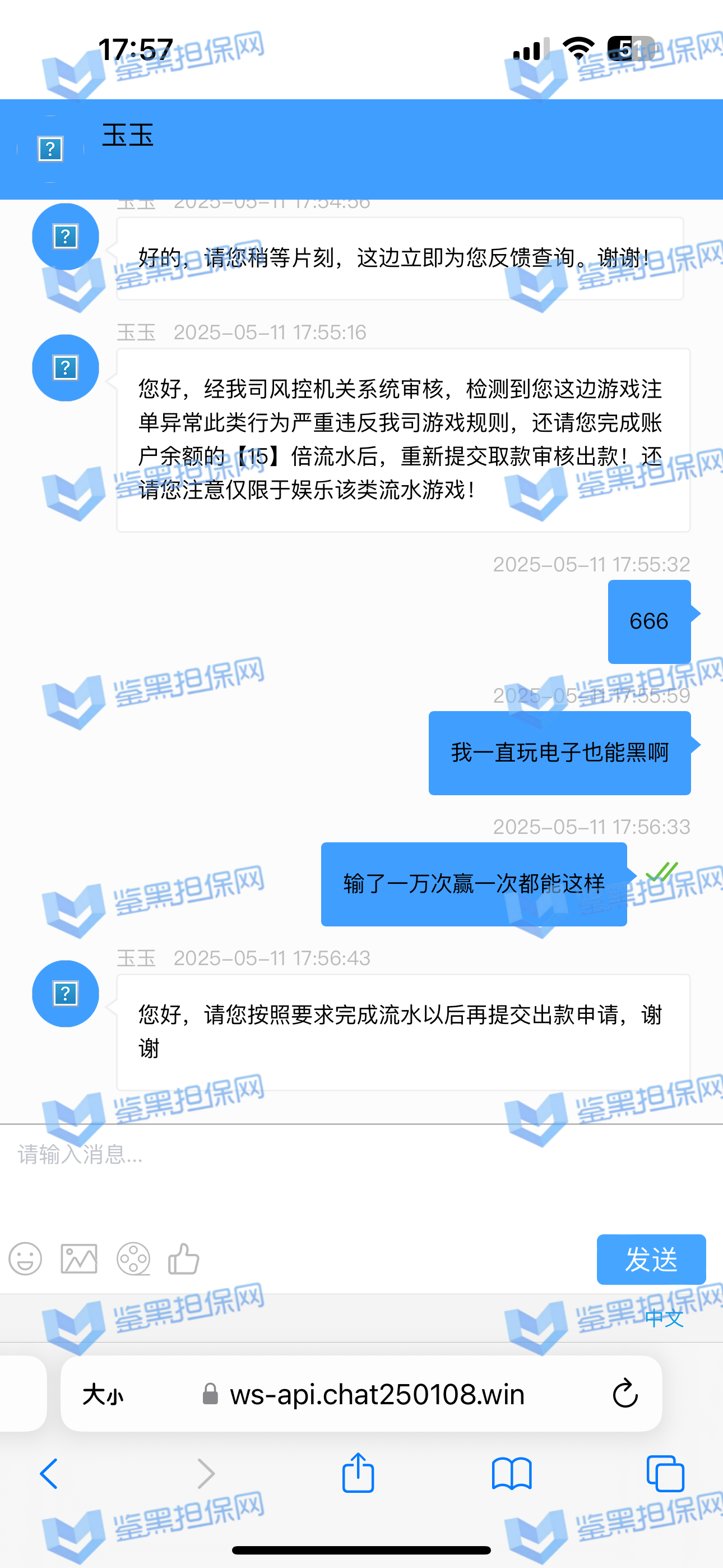Open Safari page settings 大小 button
This screenshot has height=1568, width=723.
[103, 1394]
